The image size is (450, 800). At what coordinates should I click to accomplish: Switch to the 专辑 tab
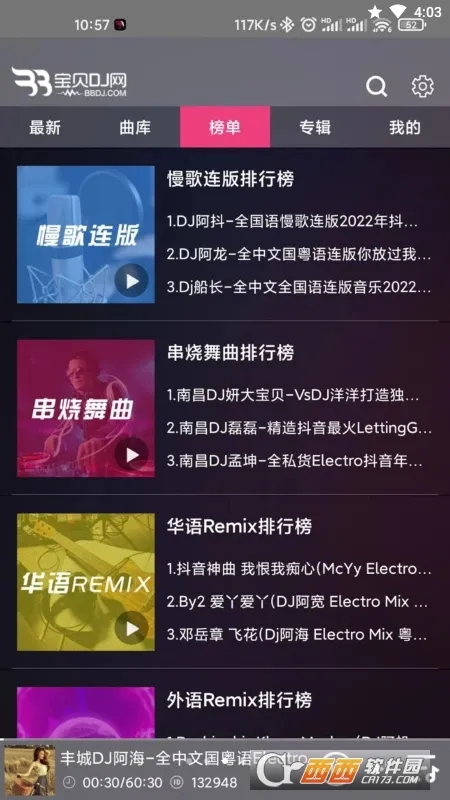coord(315,127)
